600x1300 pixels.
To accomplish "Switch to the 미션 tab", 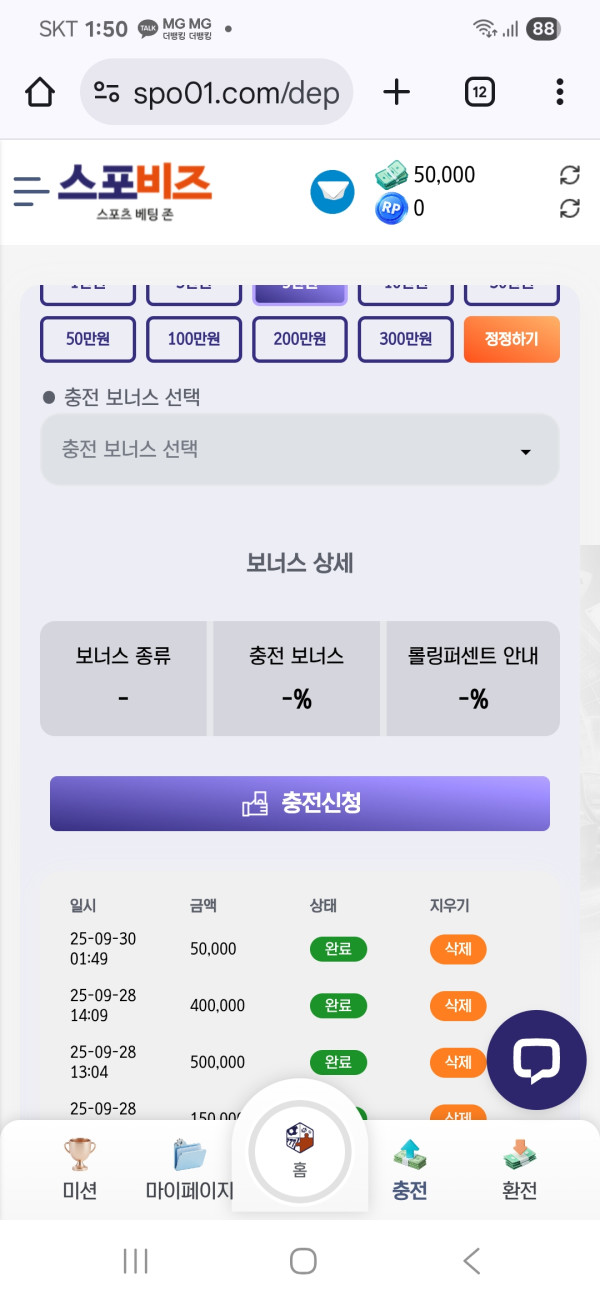I will tap(80, 1169).
